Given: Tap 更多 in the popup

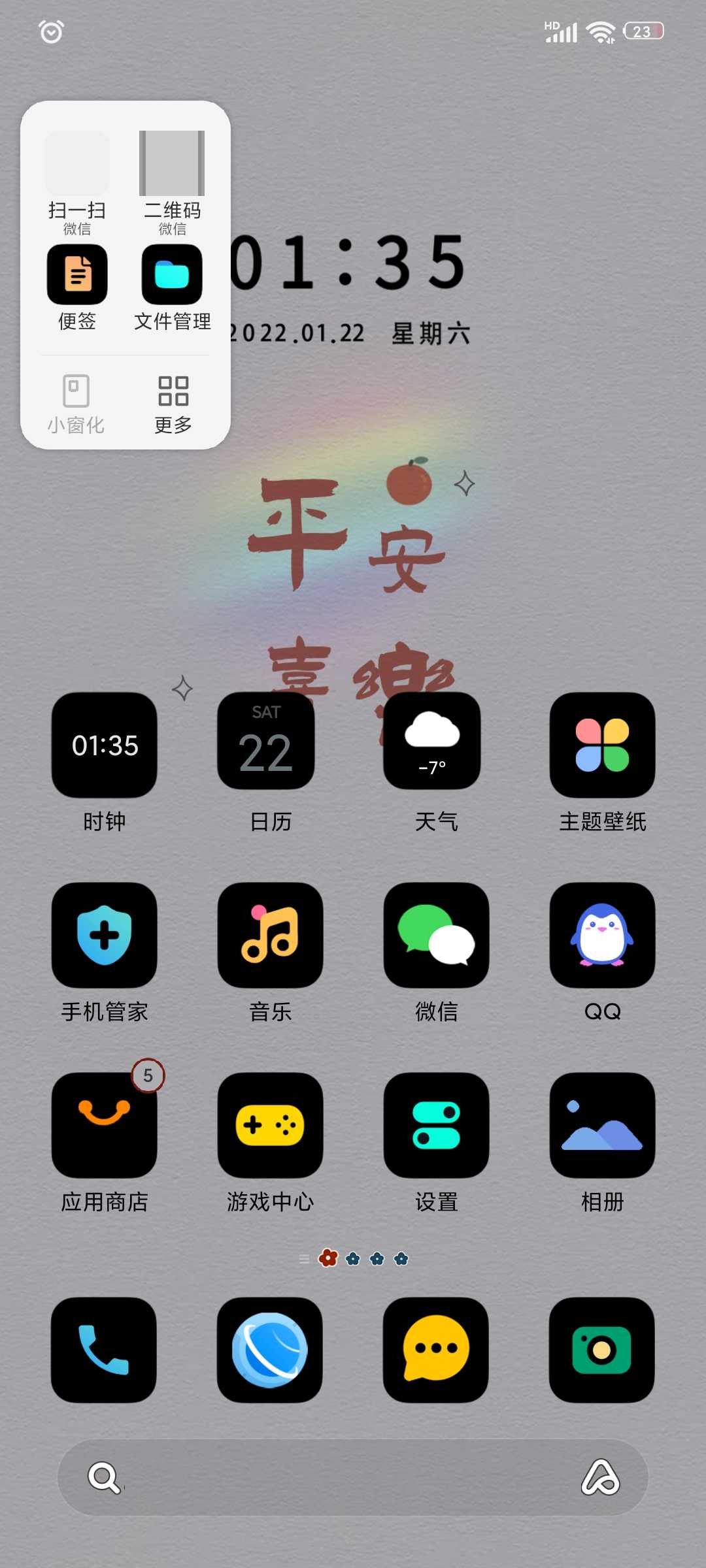Looking at the screenshot, I should (173, 404).
